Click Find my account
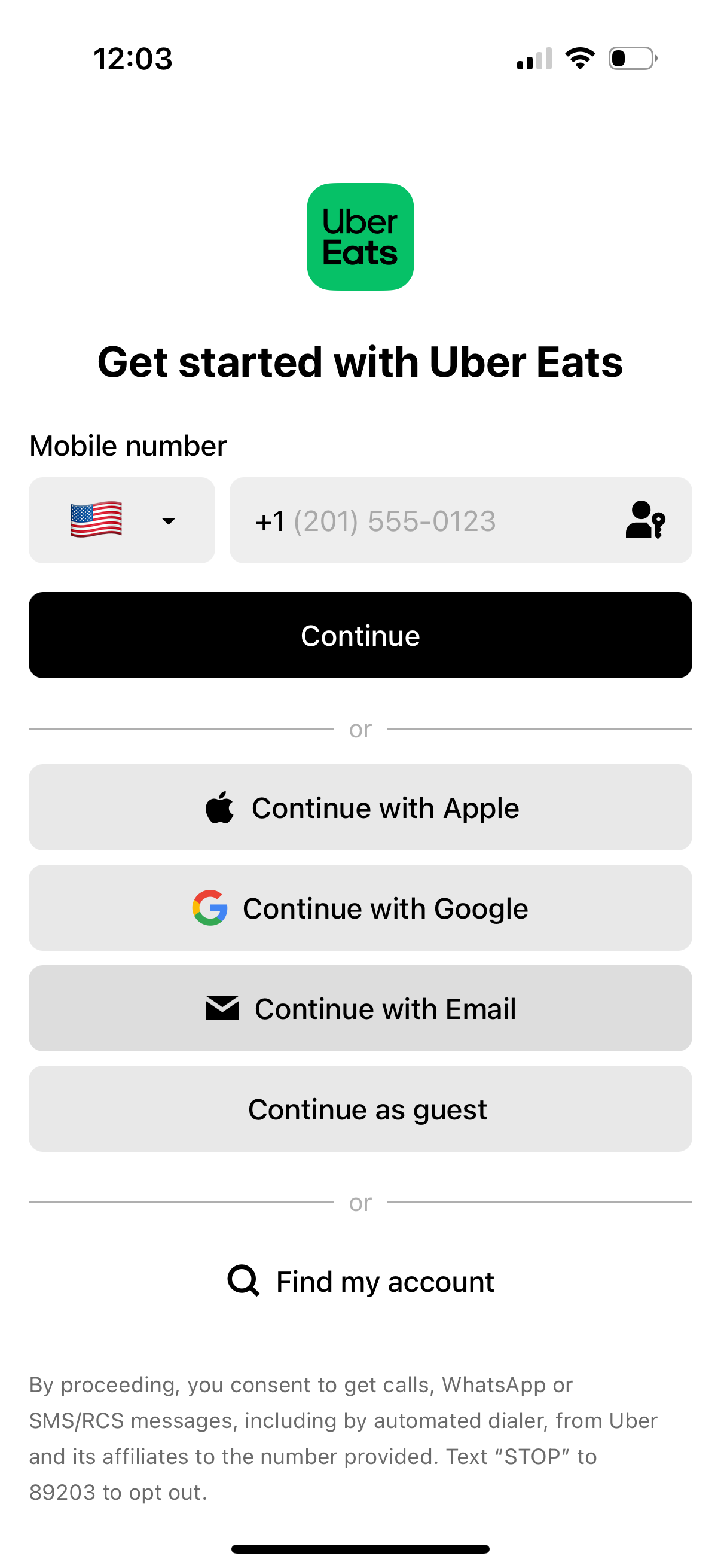The width and height of the screenshot is (721, 1568). click(x=384, y=1281)
